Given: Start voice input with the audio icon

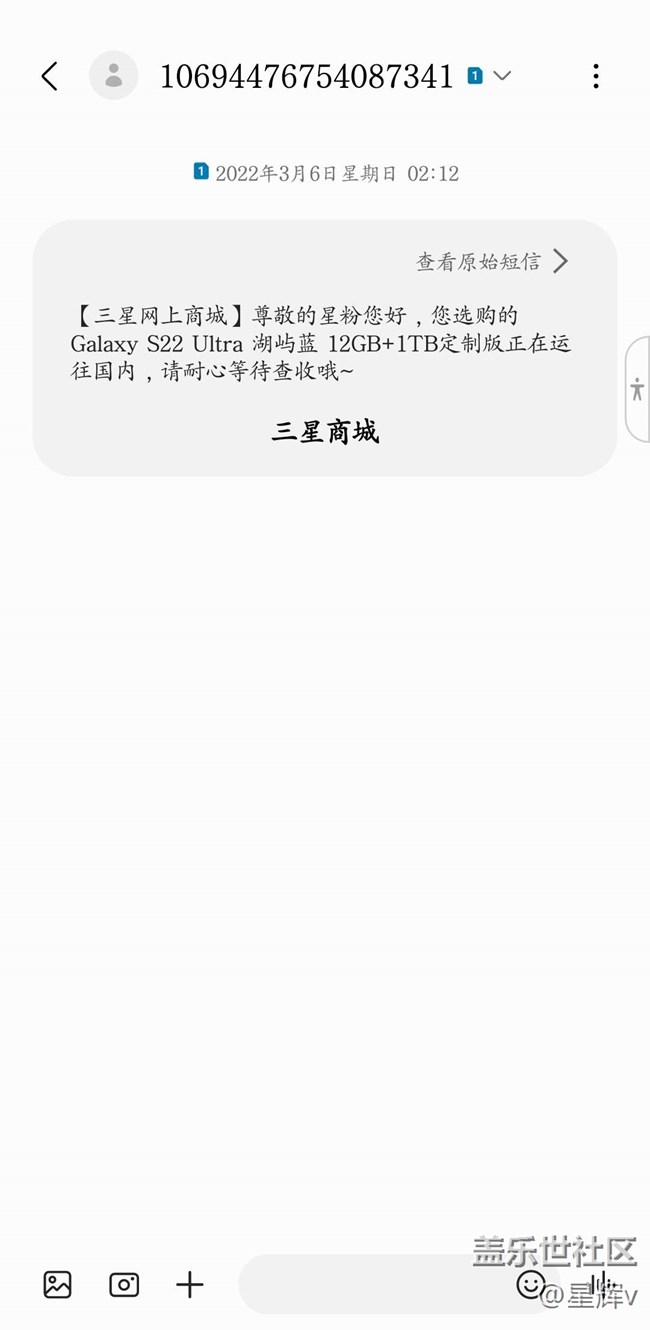Looking at the screenshot, I should pos(602,1284).
